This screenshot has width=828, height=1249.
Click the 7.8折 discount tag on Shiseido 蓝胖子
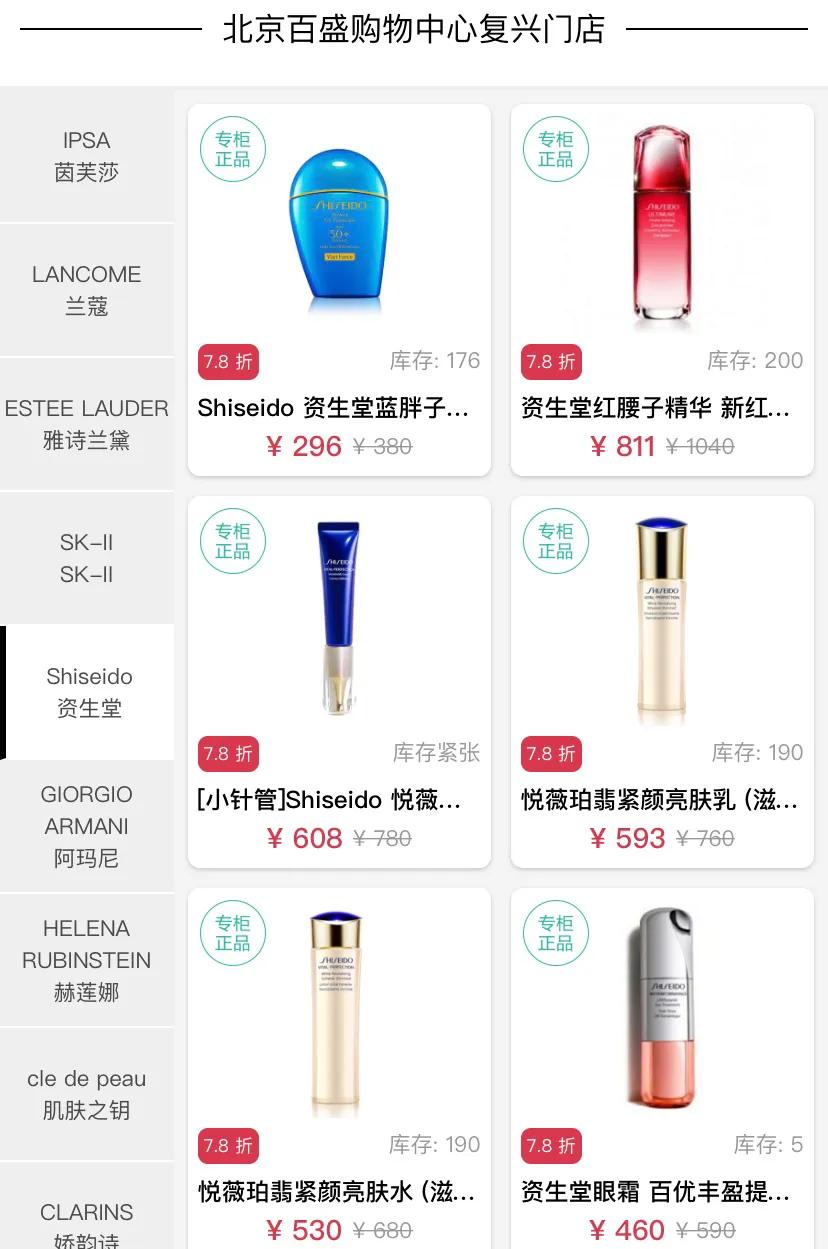[x=228, y=362]
